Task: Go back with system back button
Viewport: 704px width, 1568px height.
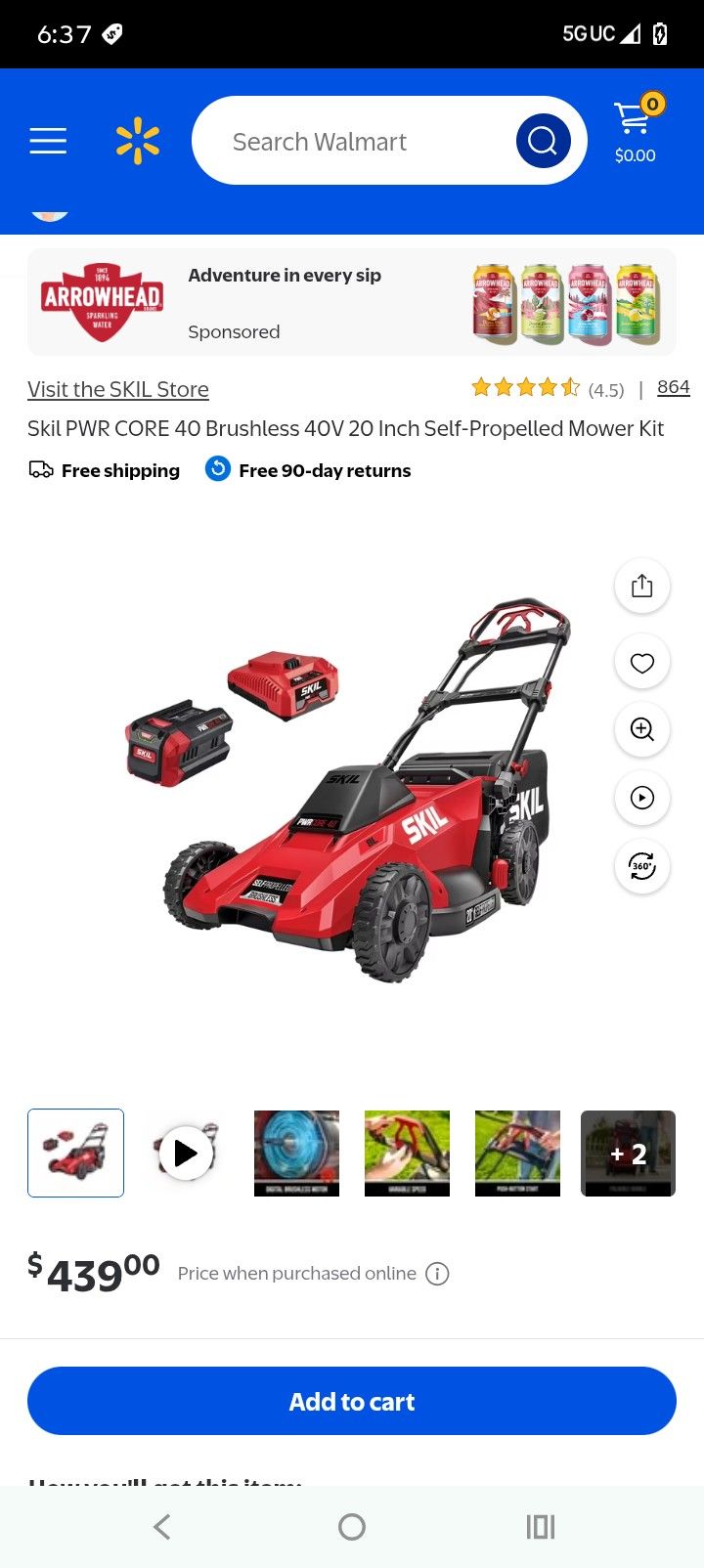Action: [162, 1526]
